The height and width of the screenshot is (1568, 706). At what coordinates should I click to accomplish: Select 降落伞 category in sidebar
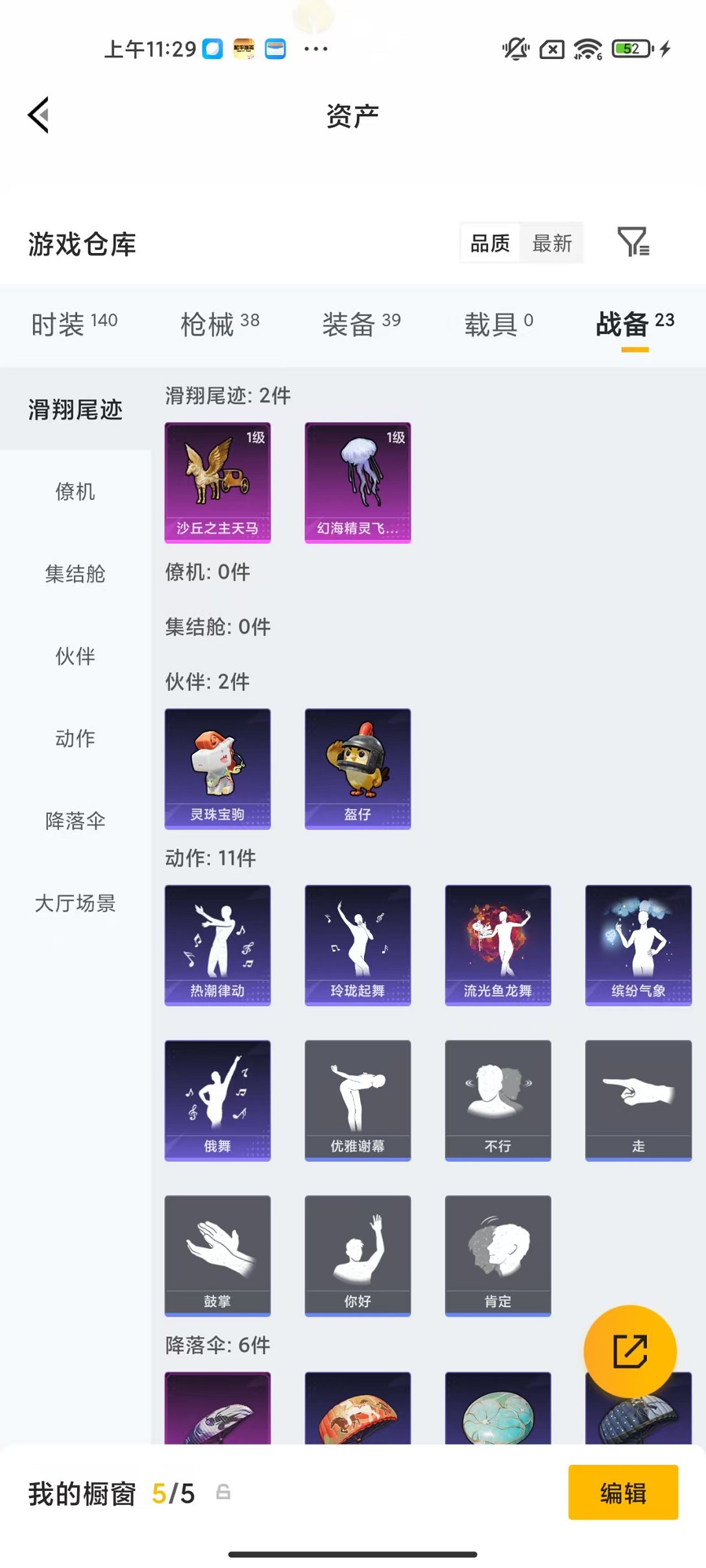click(76, 821)
